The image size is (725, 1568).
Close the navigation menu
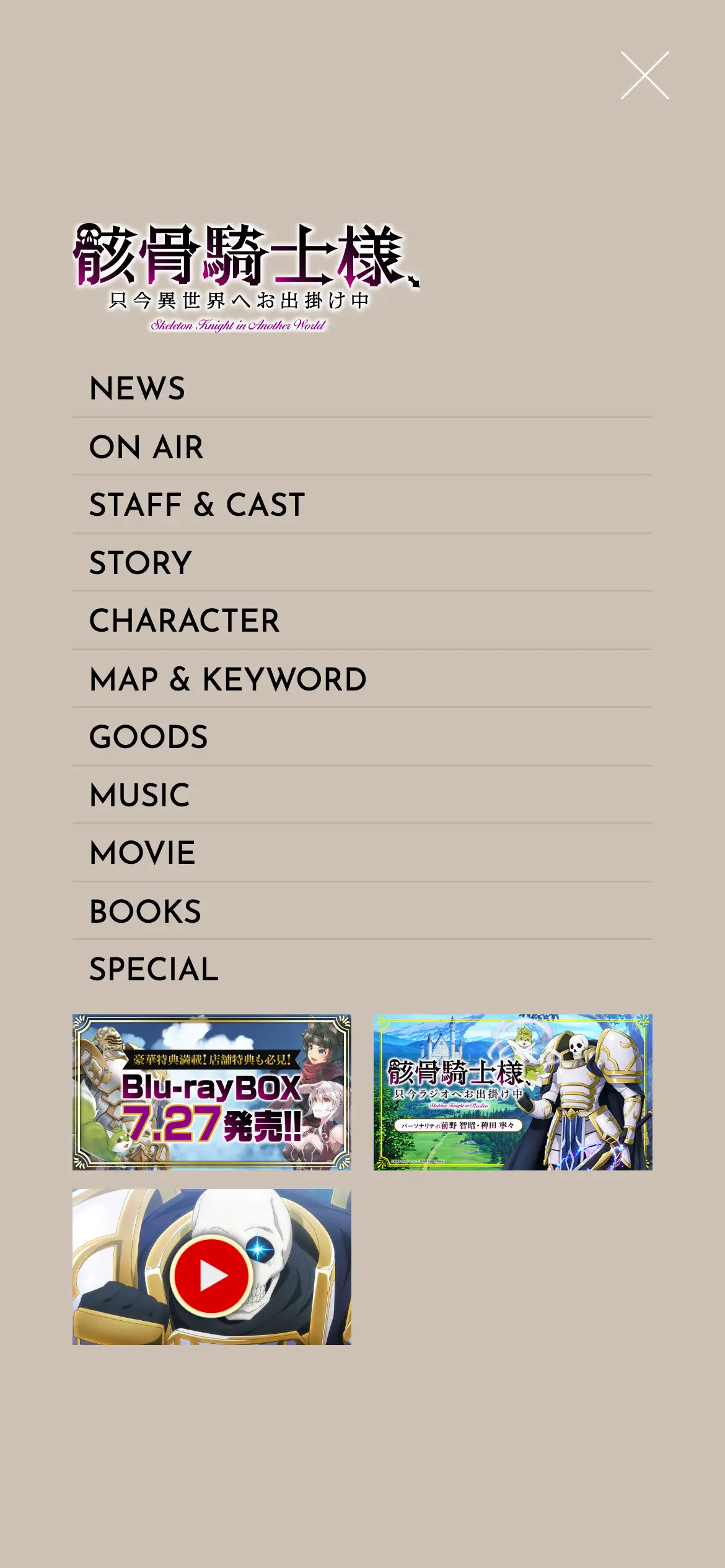pyautogui.click(x=644, y=76)
